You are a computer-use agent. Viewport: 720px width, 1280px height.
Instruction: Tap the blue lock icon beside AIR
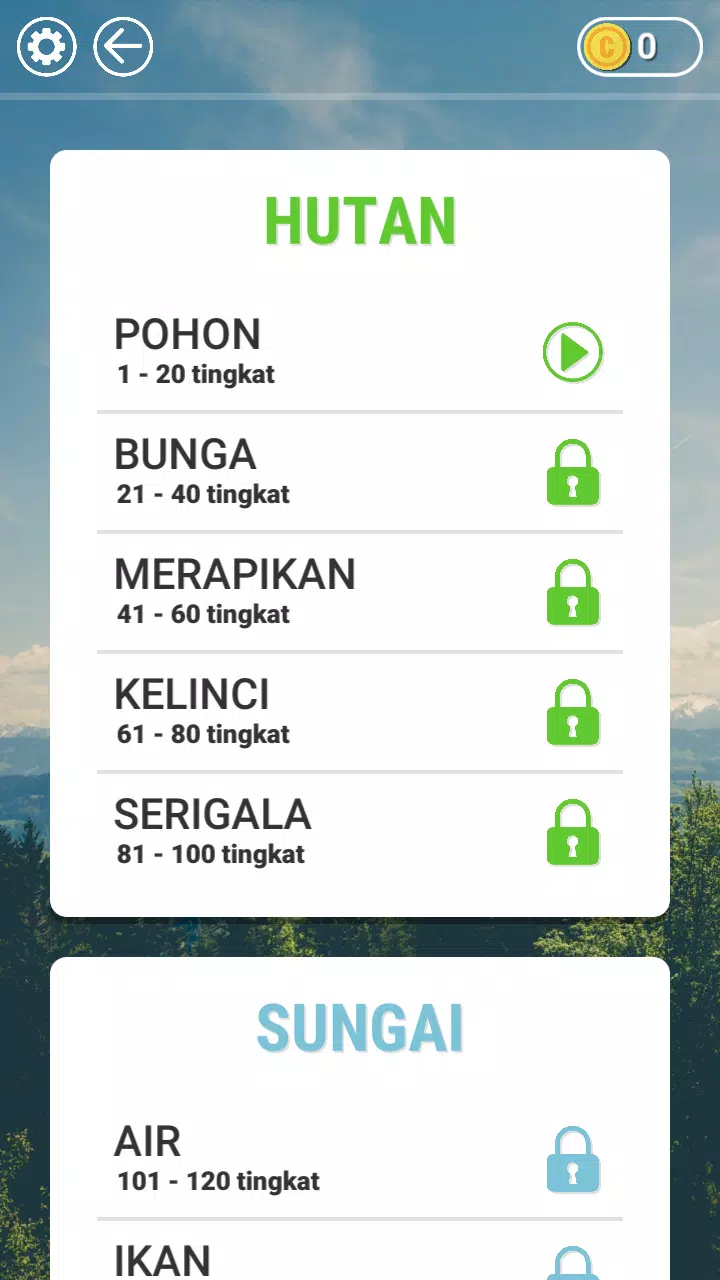[572, 1160]
